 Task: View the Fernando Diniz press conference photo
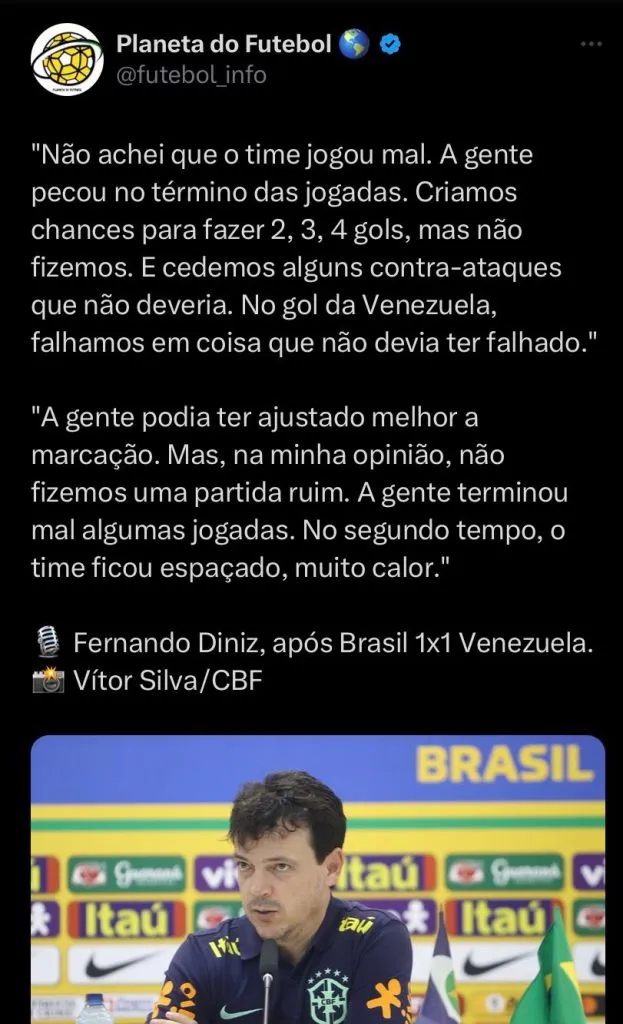pos(317,880)
